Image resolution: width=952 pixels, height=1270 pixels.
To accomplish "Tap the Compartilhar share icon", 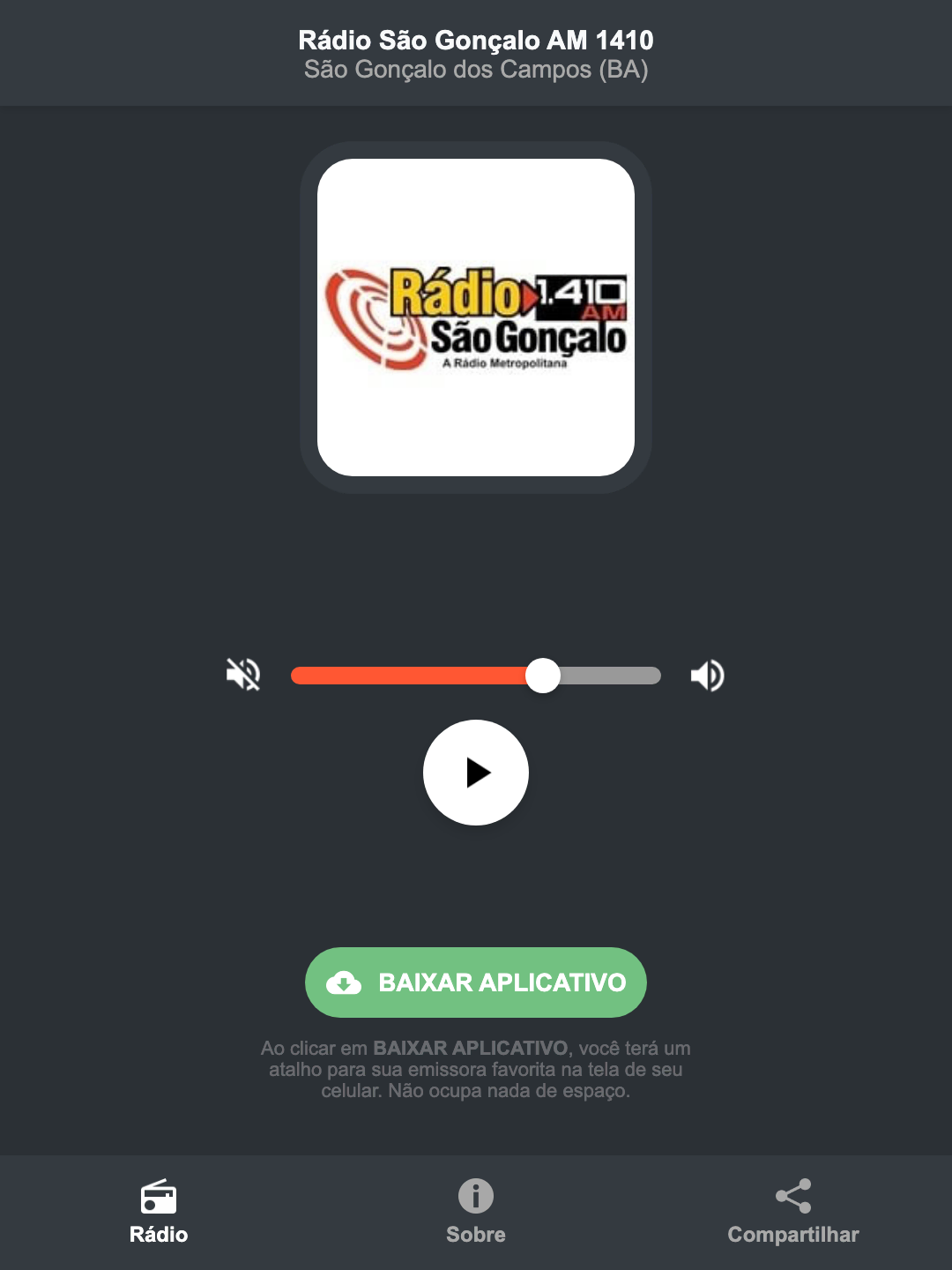I will coord(793,1195).
